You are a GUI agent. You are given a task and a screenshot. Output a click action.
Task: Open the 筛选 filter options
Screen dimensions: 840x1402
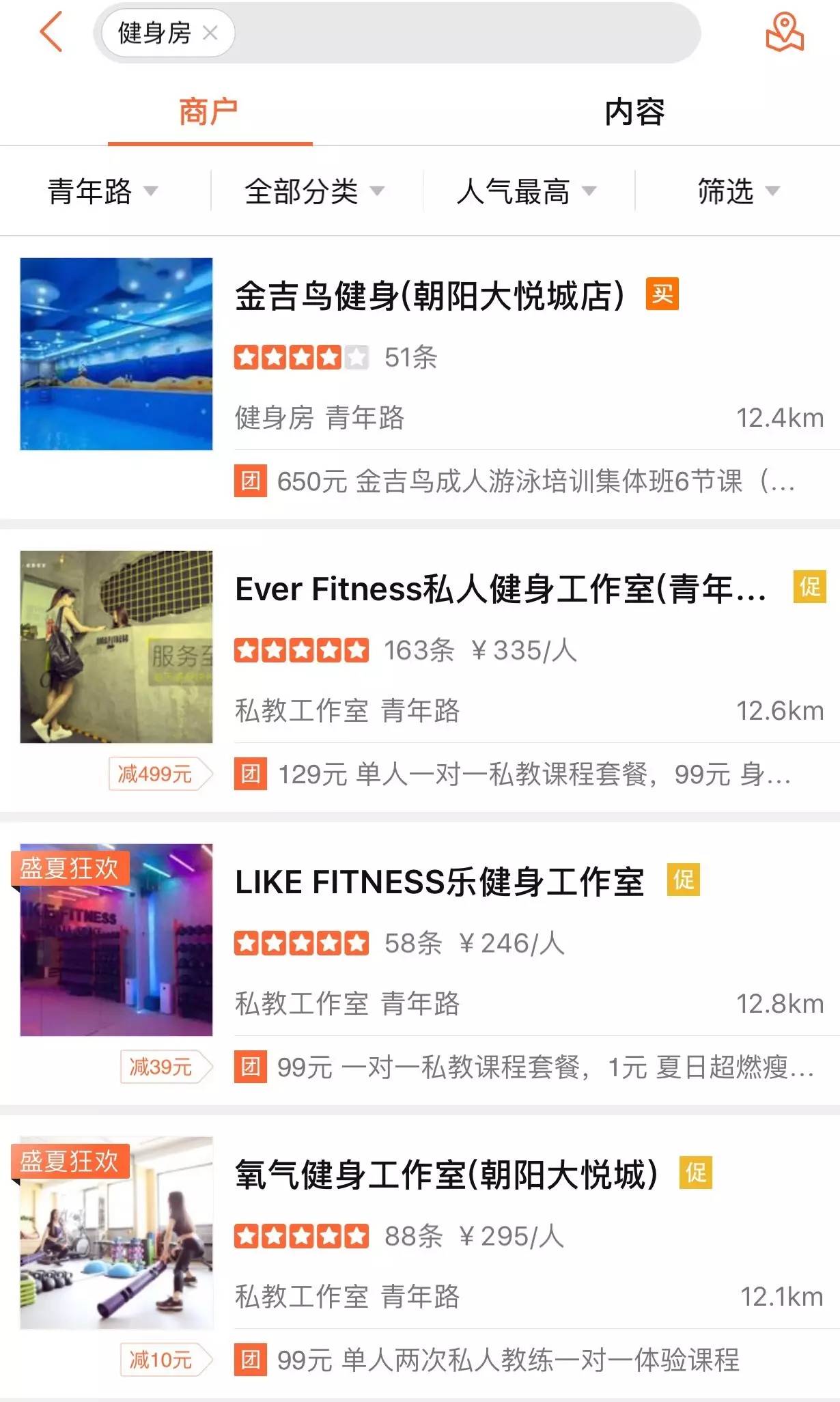(738, 191)
